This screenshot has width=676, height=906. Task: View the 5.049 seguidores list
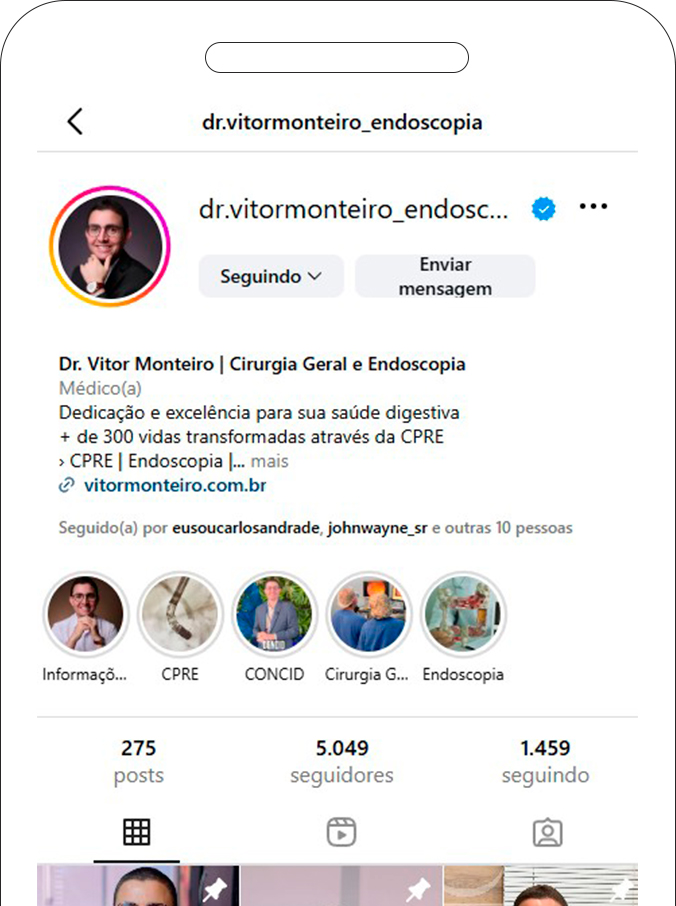point(342,761)
